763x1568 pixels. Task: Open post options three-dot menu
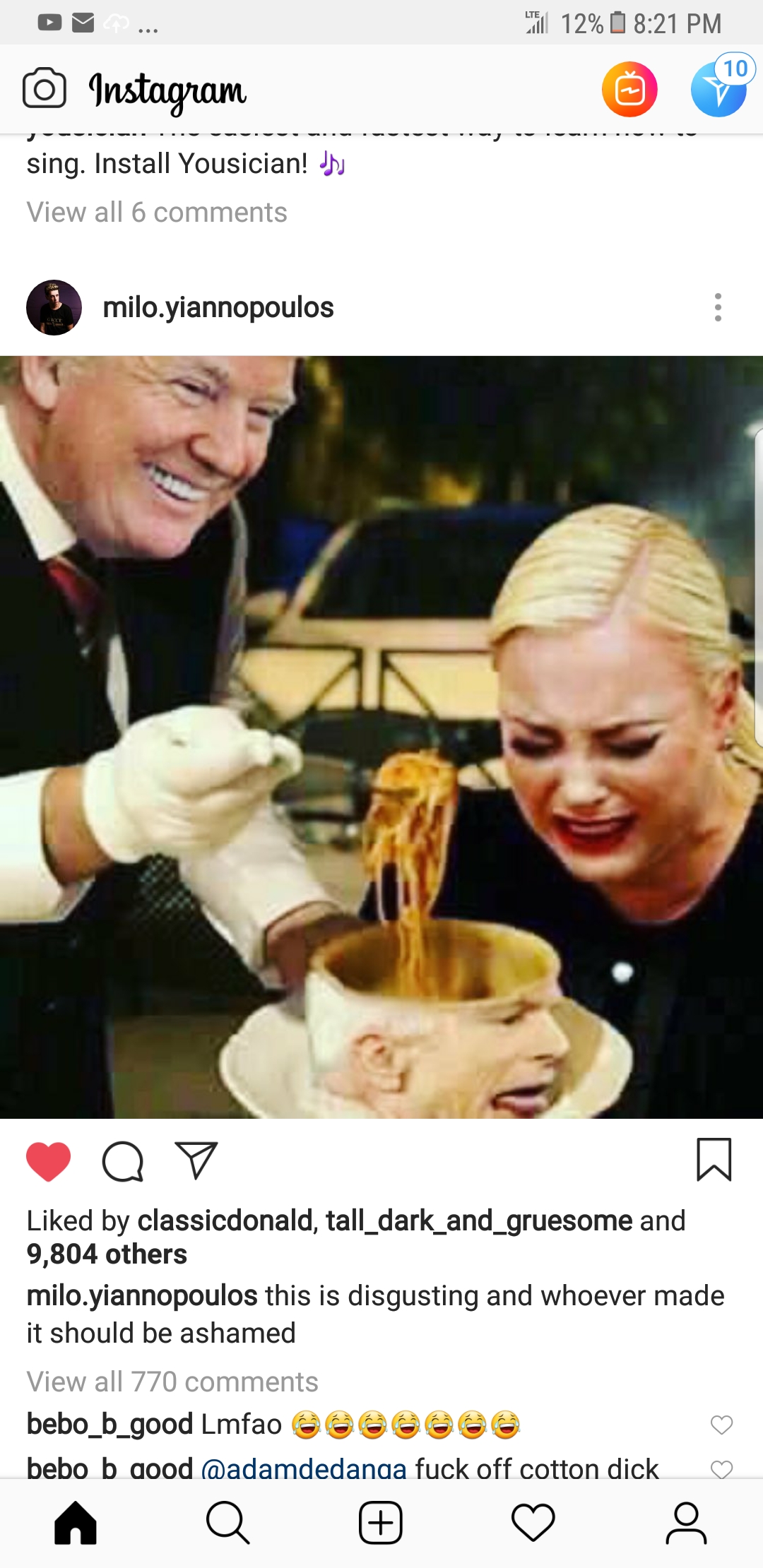718,308
